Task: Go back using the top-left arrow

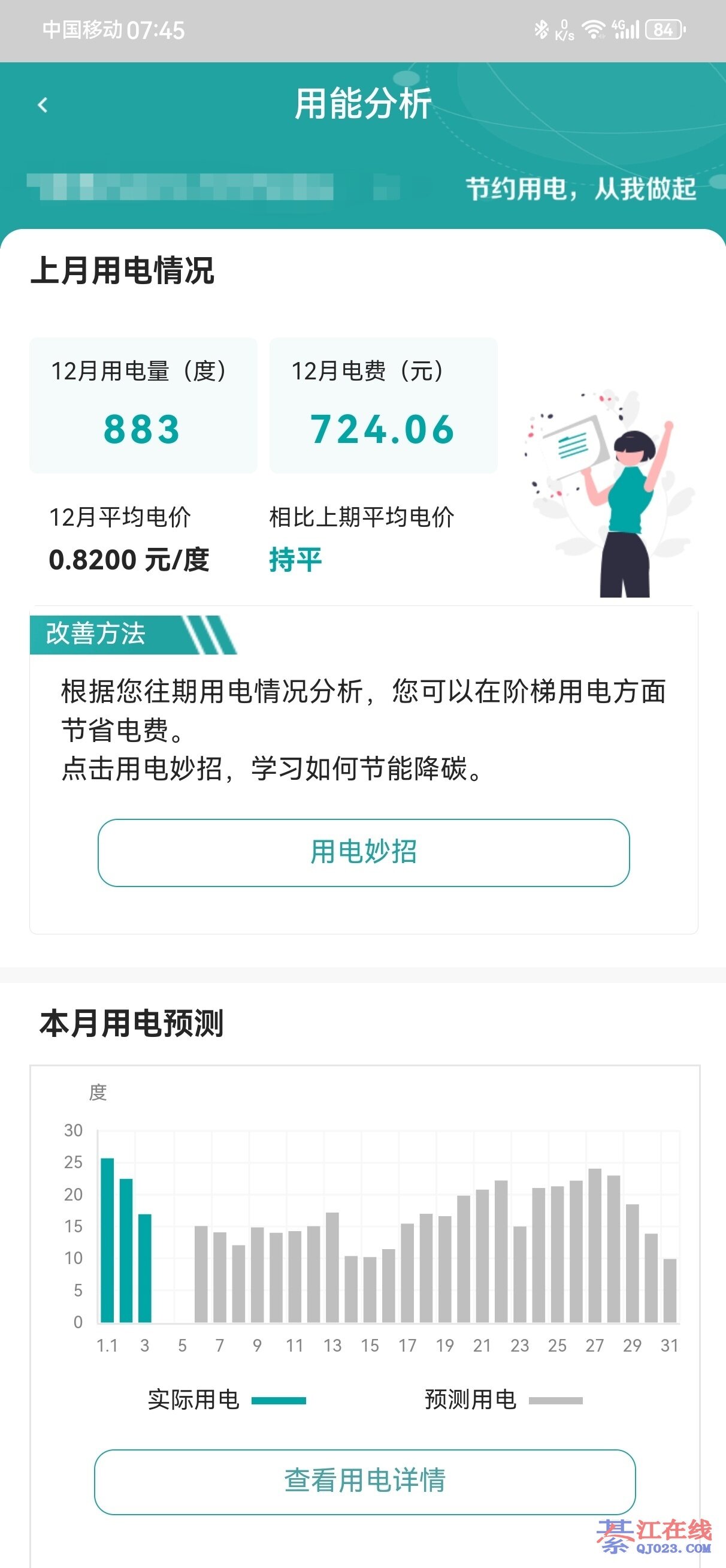Action: (43, 105)
